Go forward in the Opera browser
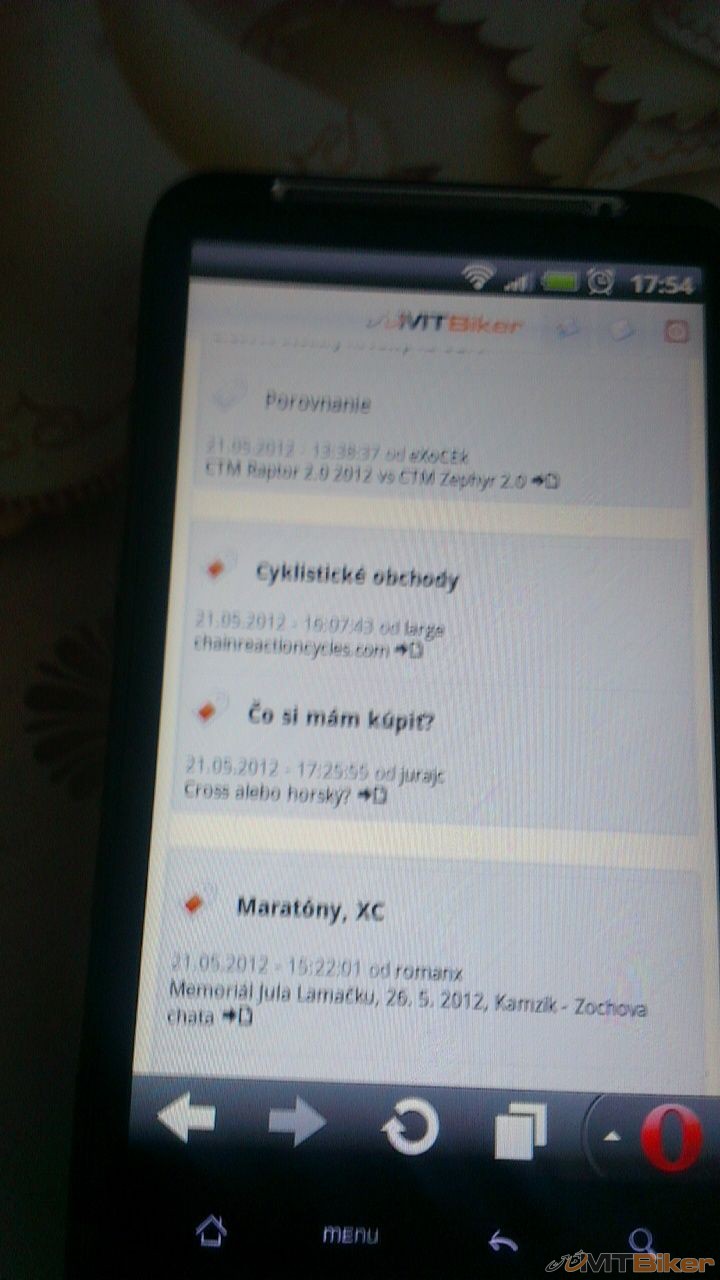Viewport: 720px width, 1280px height. click(297, 1122)
